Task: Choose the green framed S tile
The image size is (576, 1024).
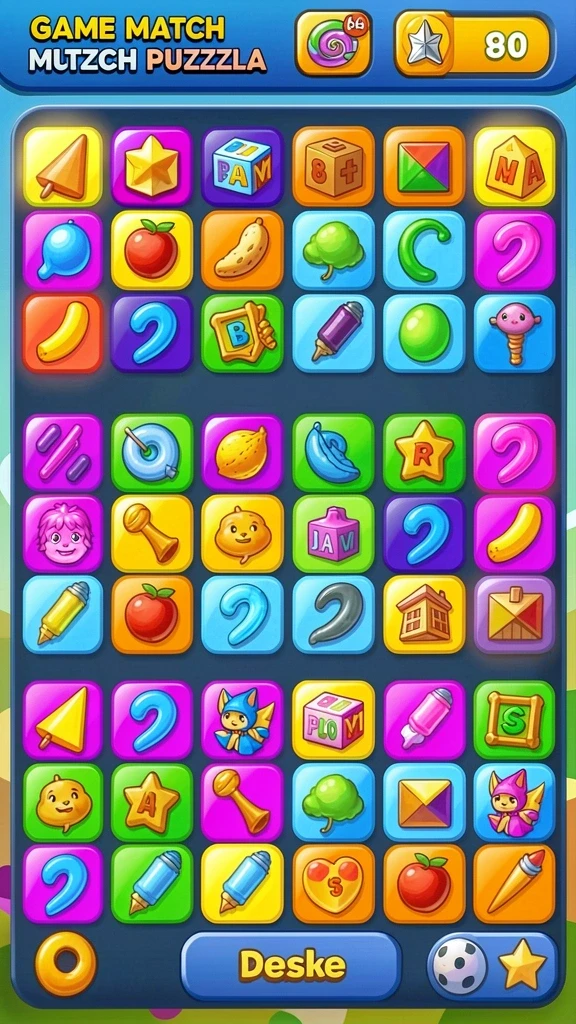Action: (x=514, y=720)
